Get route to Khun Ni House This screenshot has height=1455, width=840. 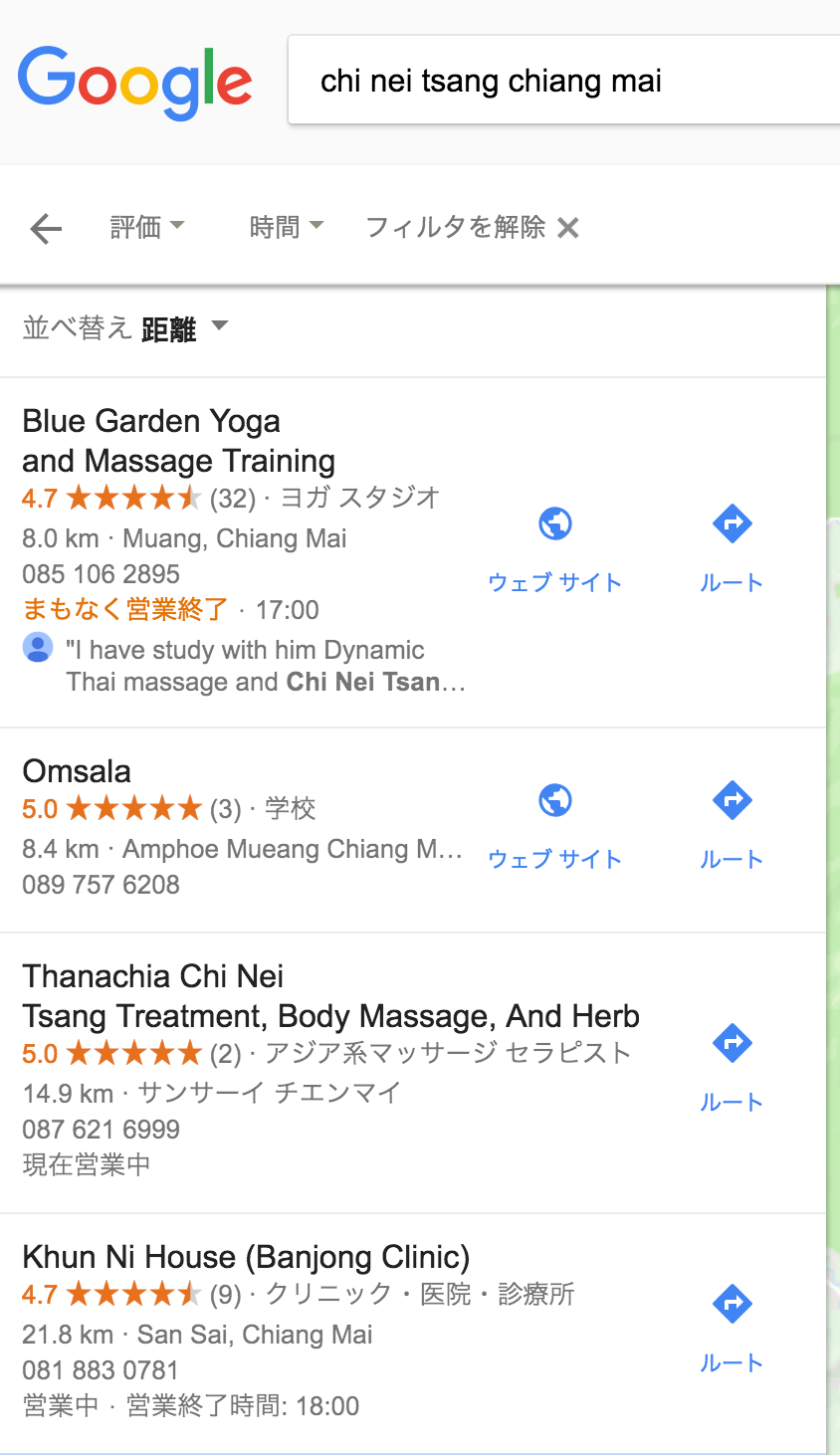[x=732, y=1331]
